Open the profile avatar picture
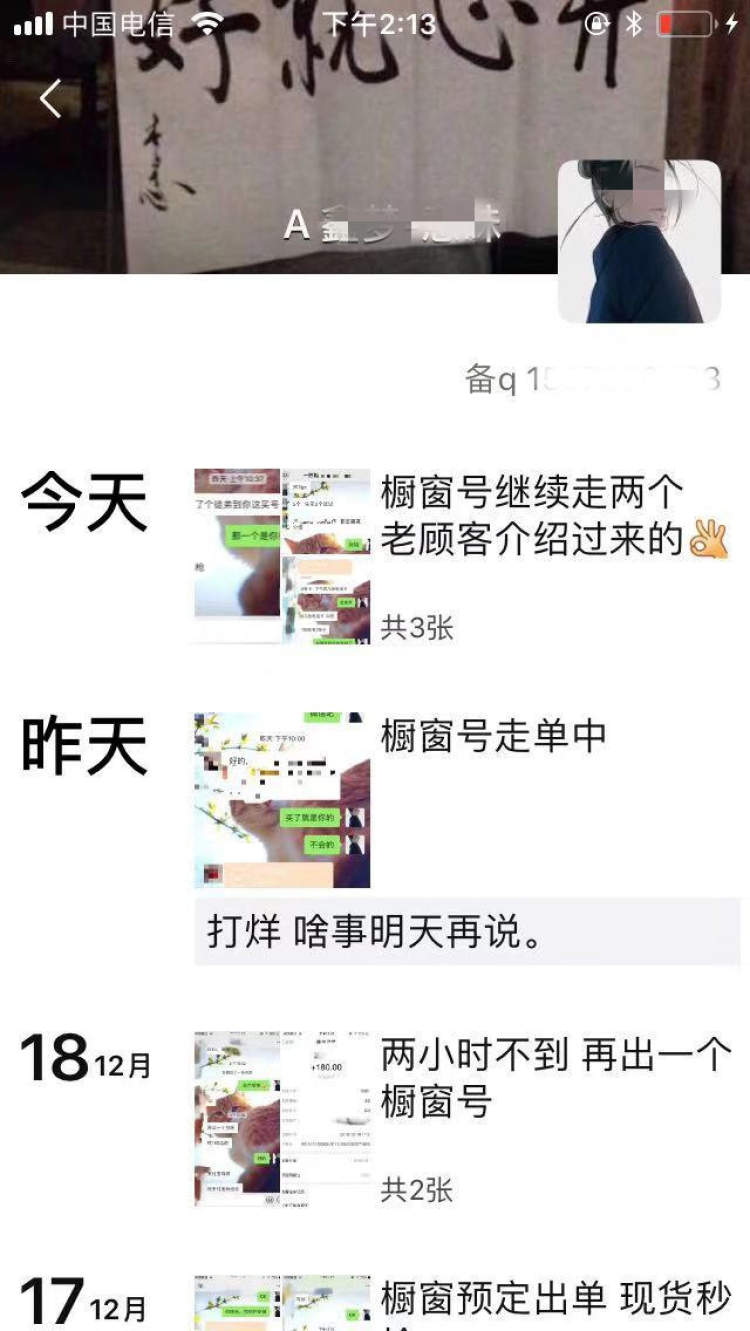Screen dimensions: 750x1331 tap(639, 241)
